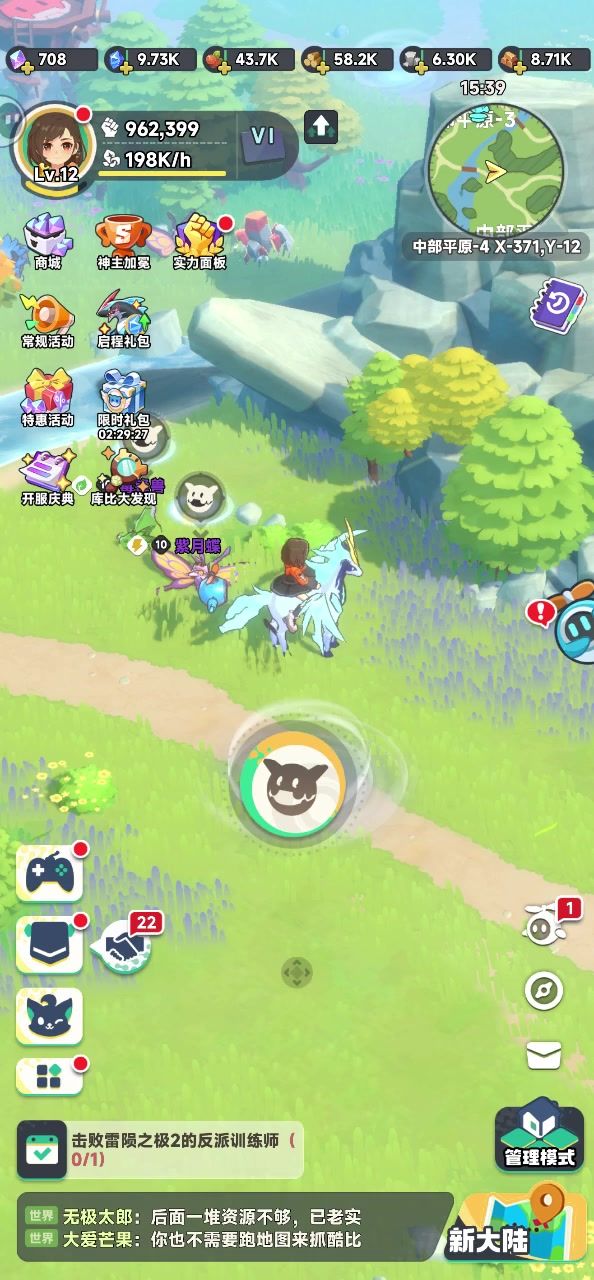Open 开服庆典 launch celebration

[47, 478]
